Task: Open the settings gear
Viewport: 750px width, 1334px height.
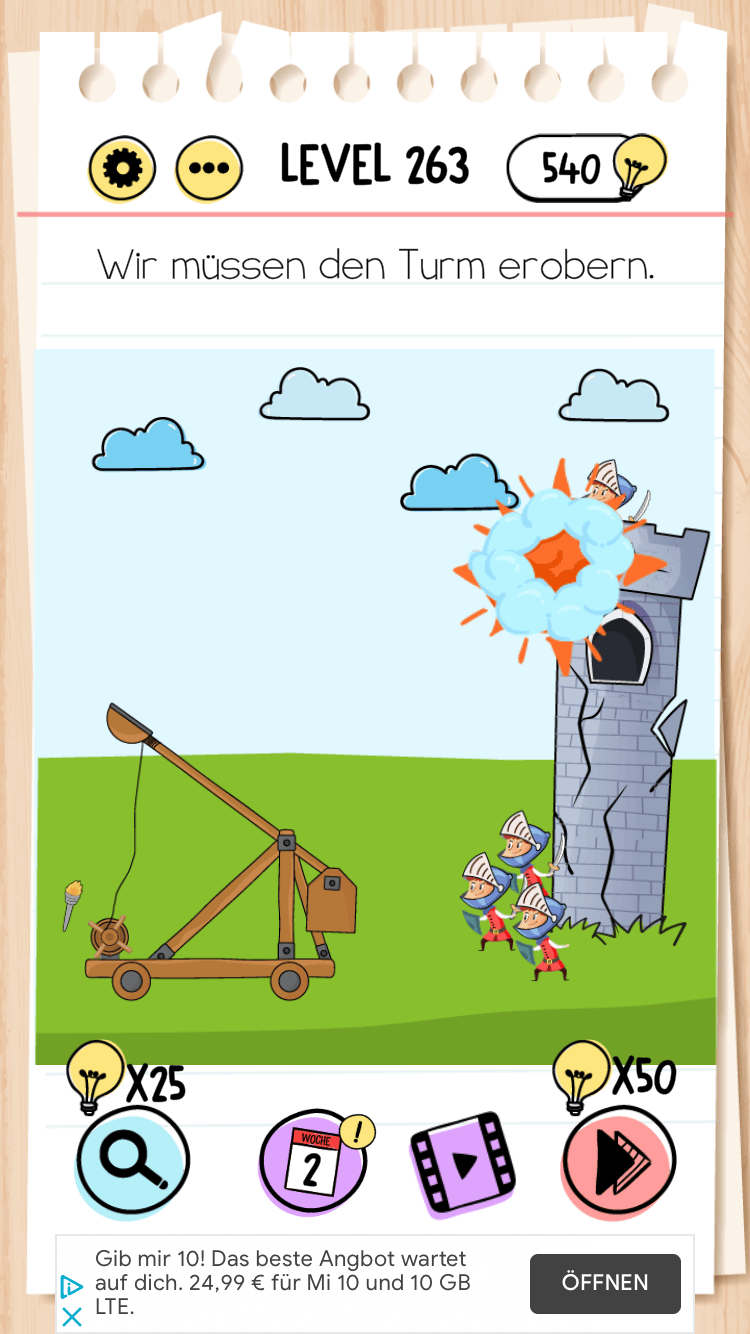Action: point(122,168)
